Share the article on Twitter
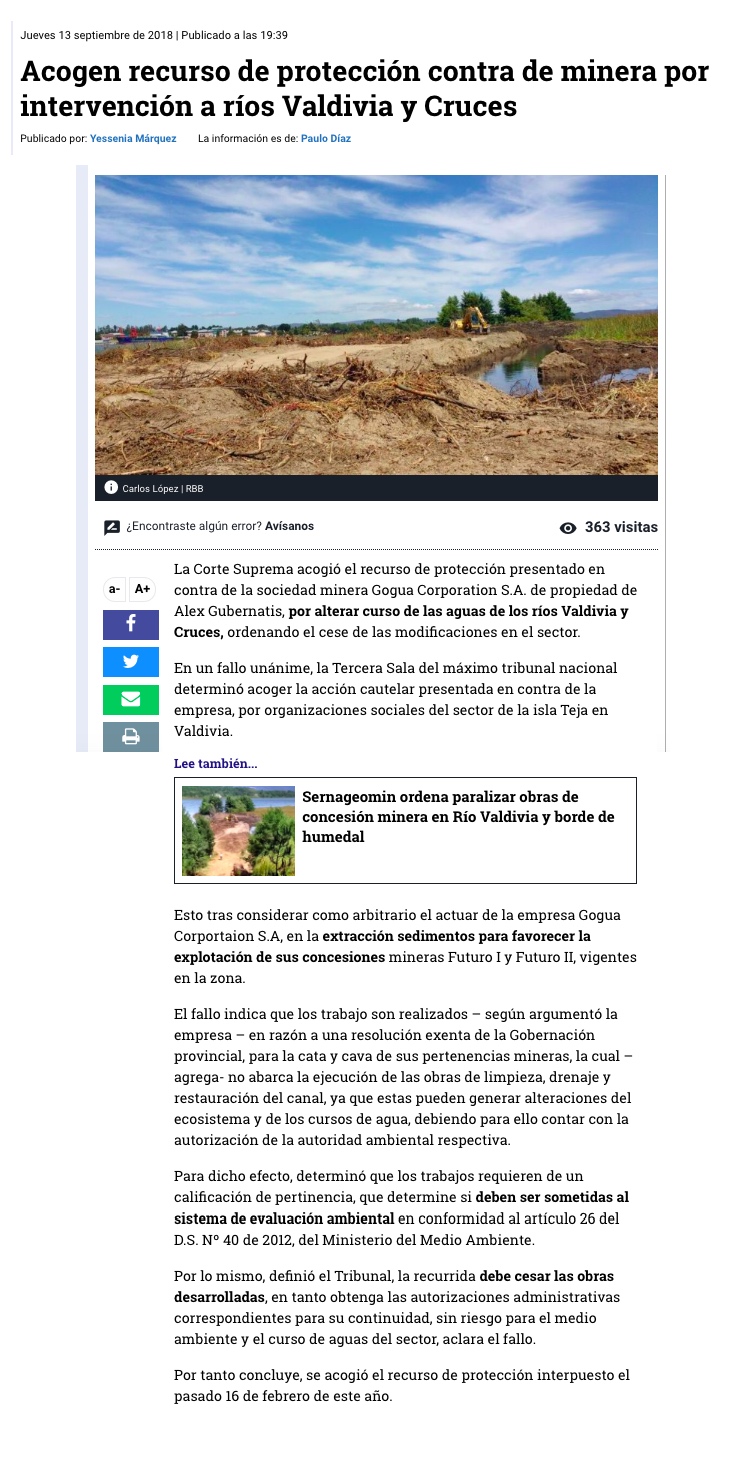Image resolution: width=742 pixels, height=1467 pixels. click(130, 661)
